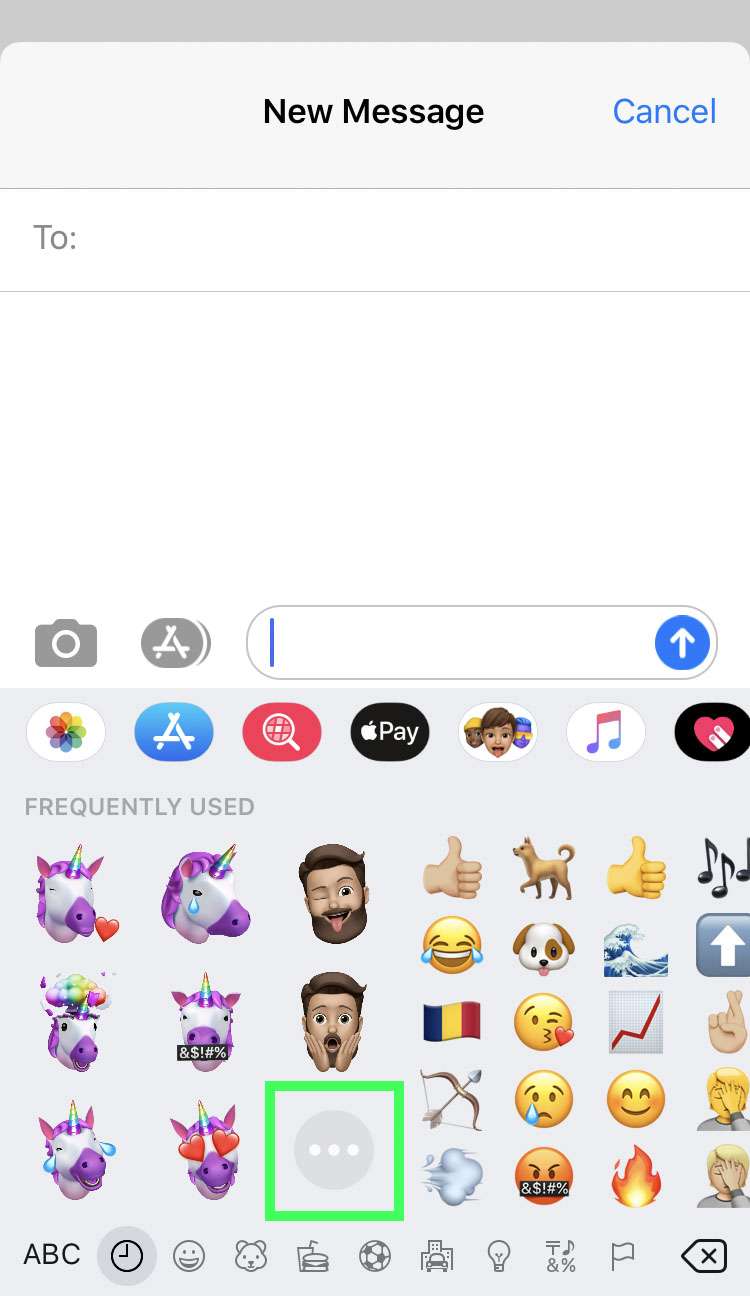
Task: Toggle the App Store apps button
Action: (x=174, y=643)
